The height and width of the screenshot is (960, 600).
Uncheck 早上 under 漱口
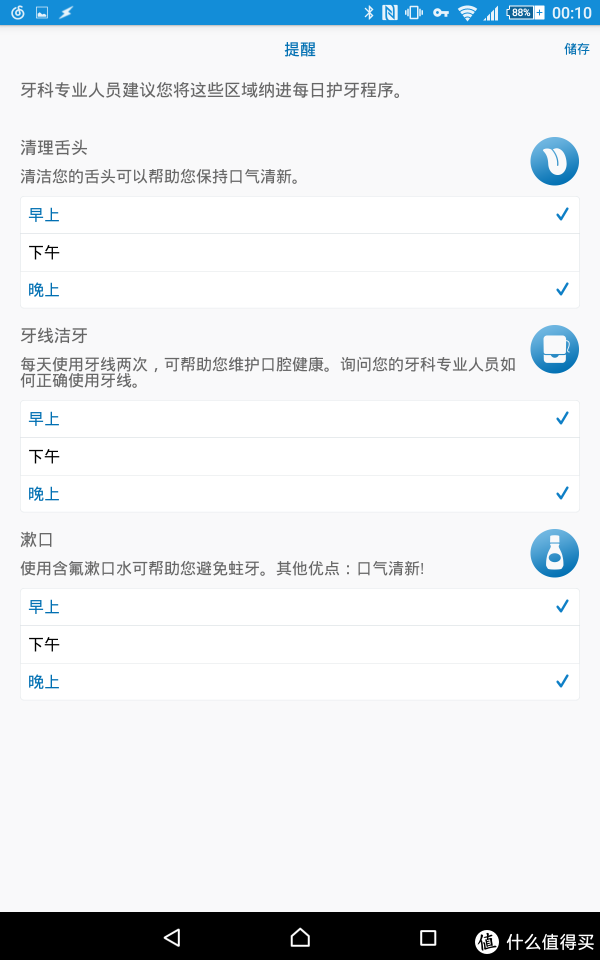coord(300,607)
